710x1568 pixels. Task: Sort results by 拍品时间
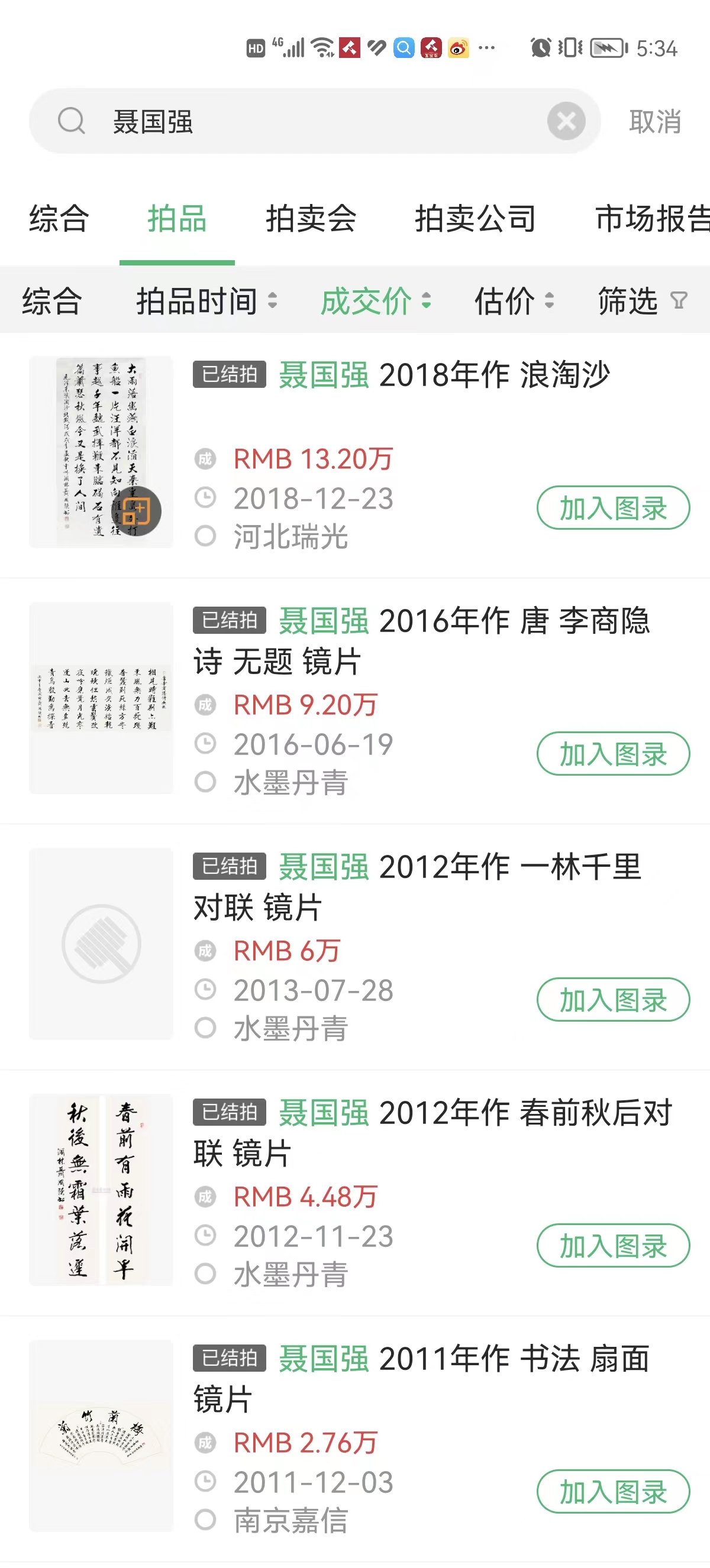(x=206, y=301)
